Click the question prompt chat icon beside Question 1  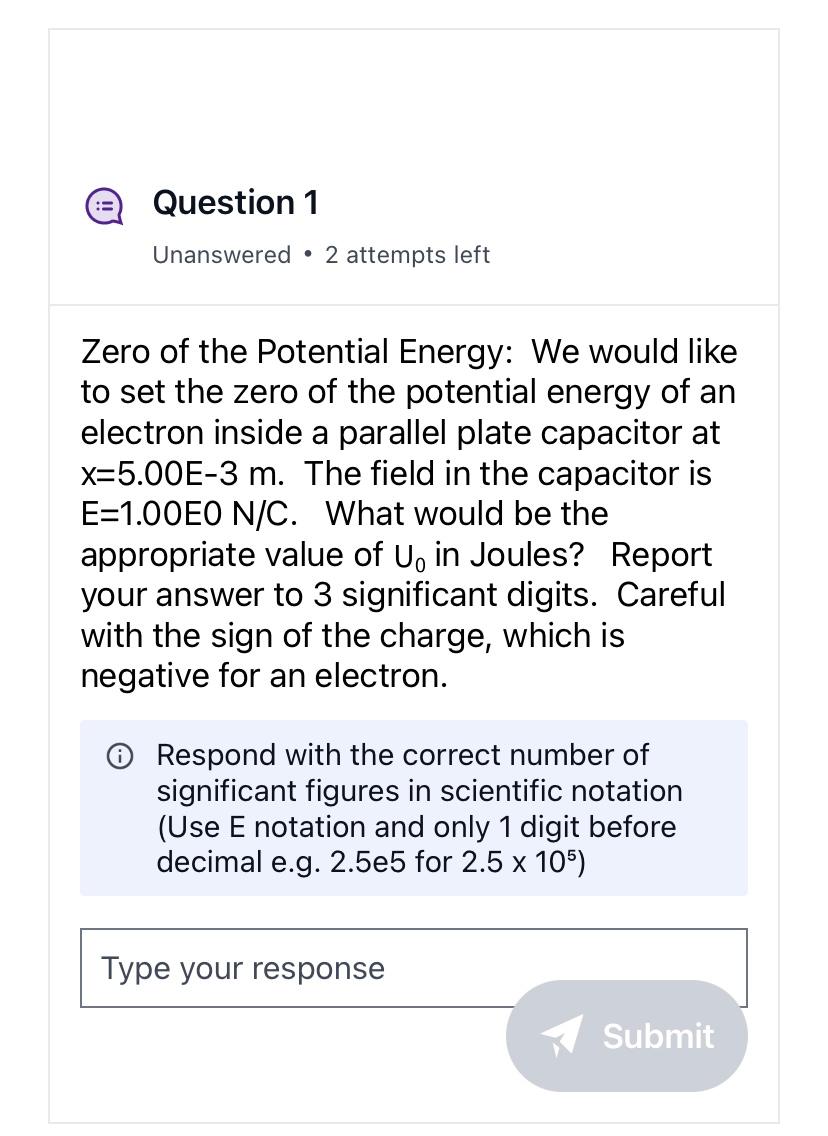pos(103,207)
